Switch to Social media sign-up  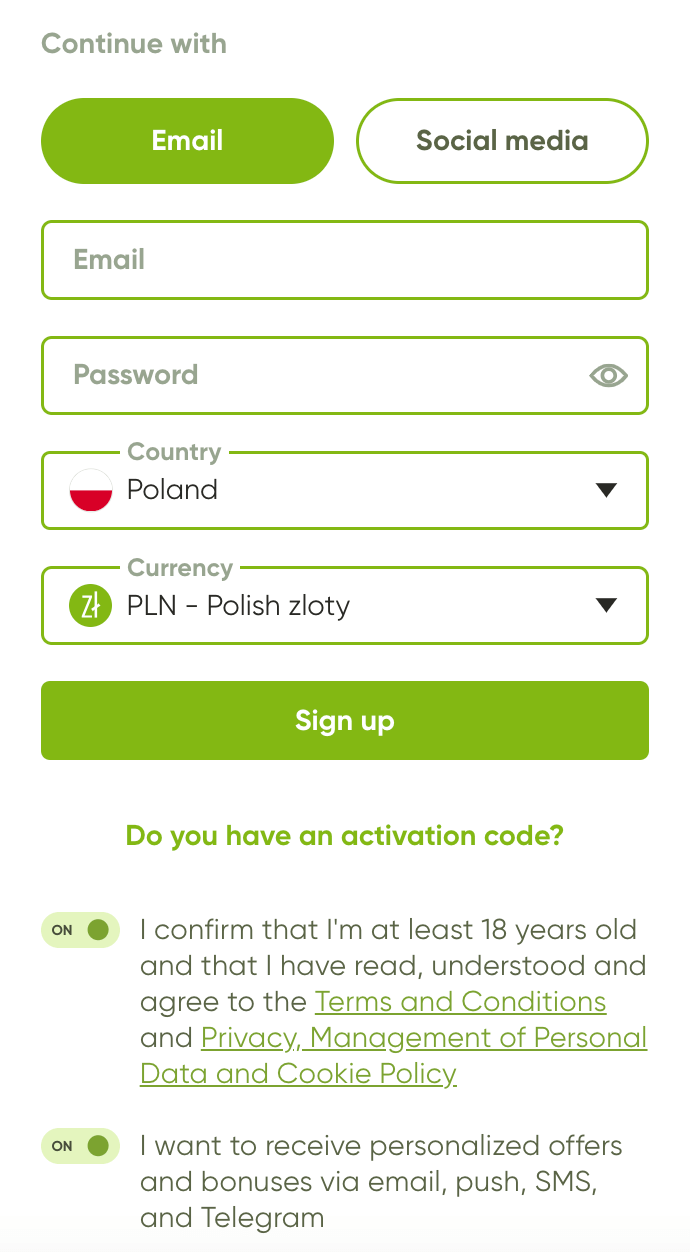(502, 141)
